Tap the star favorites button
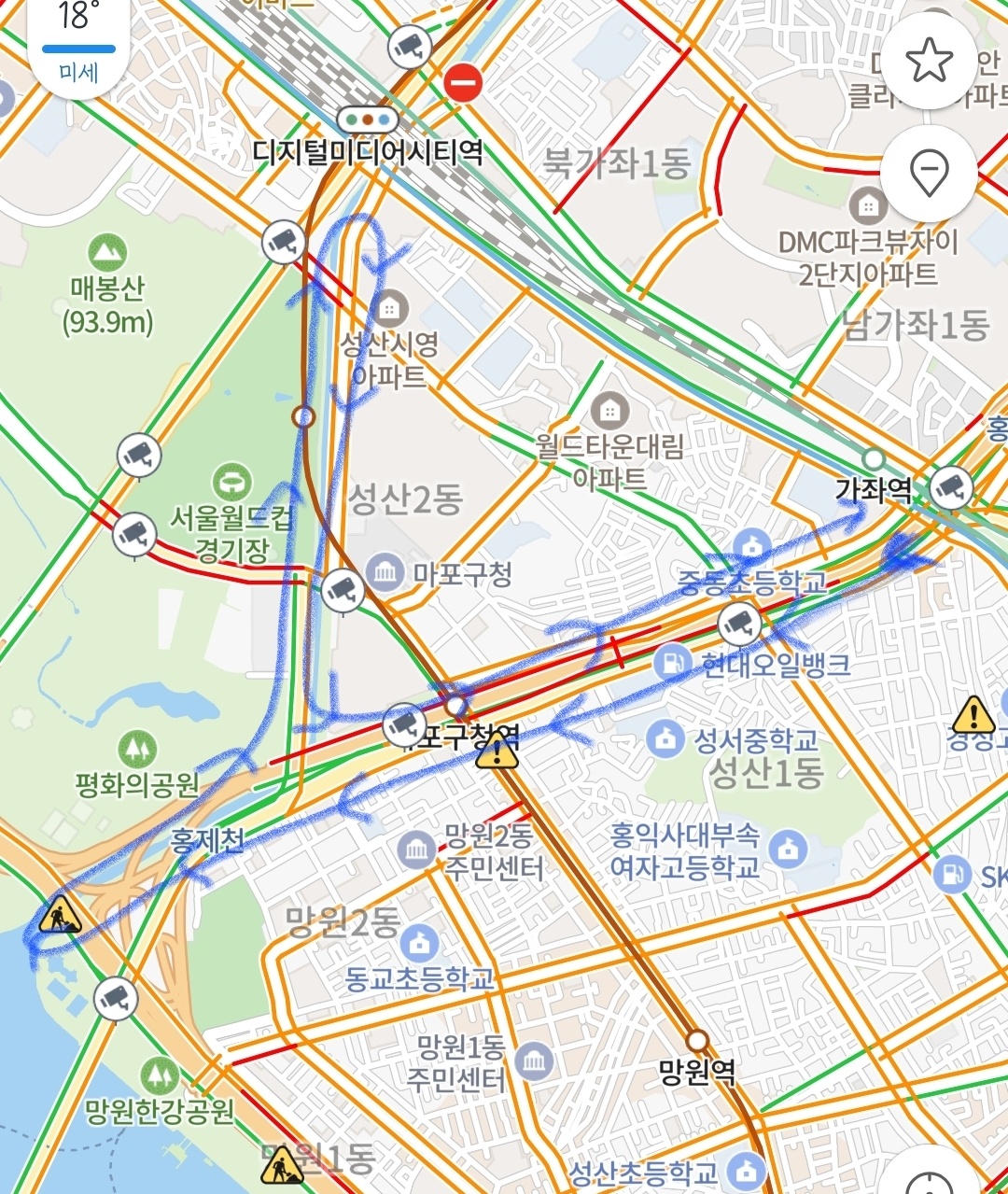The width and height of the screenshot is (1008, 1194). (929, 61)
